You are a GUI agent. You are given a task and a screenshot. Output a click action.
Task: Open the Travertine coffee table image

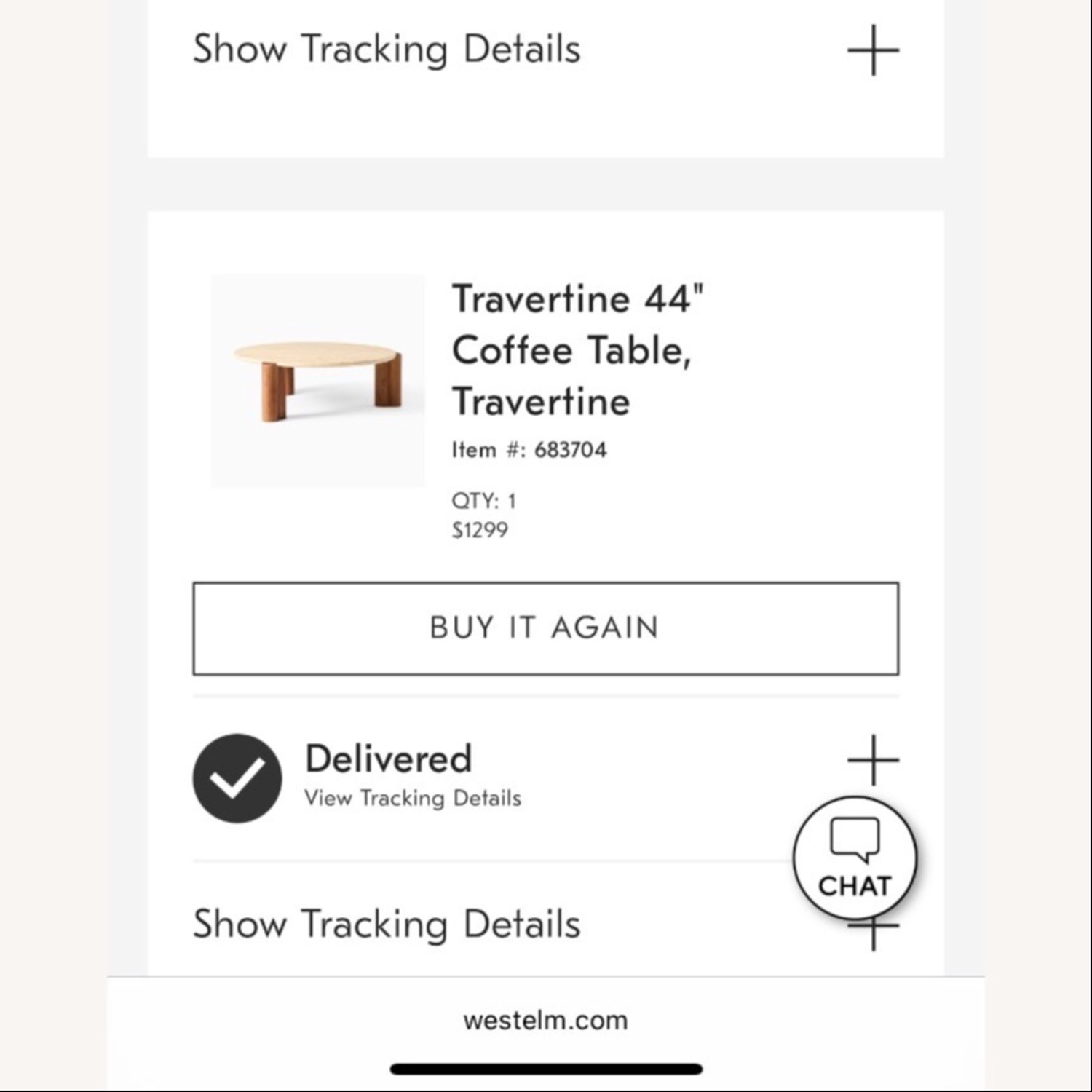[318, 381]
